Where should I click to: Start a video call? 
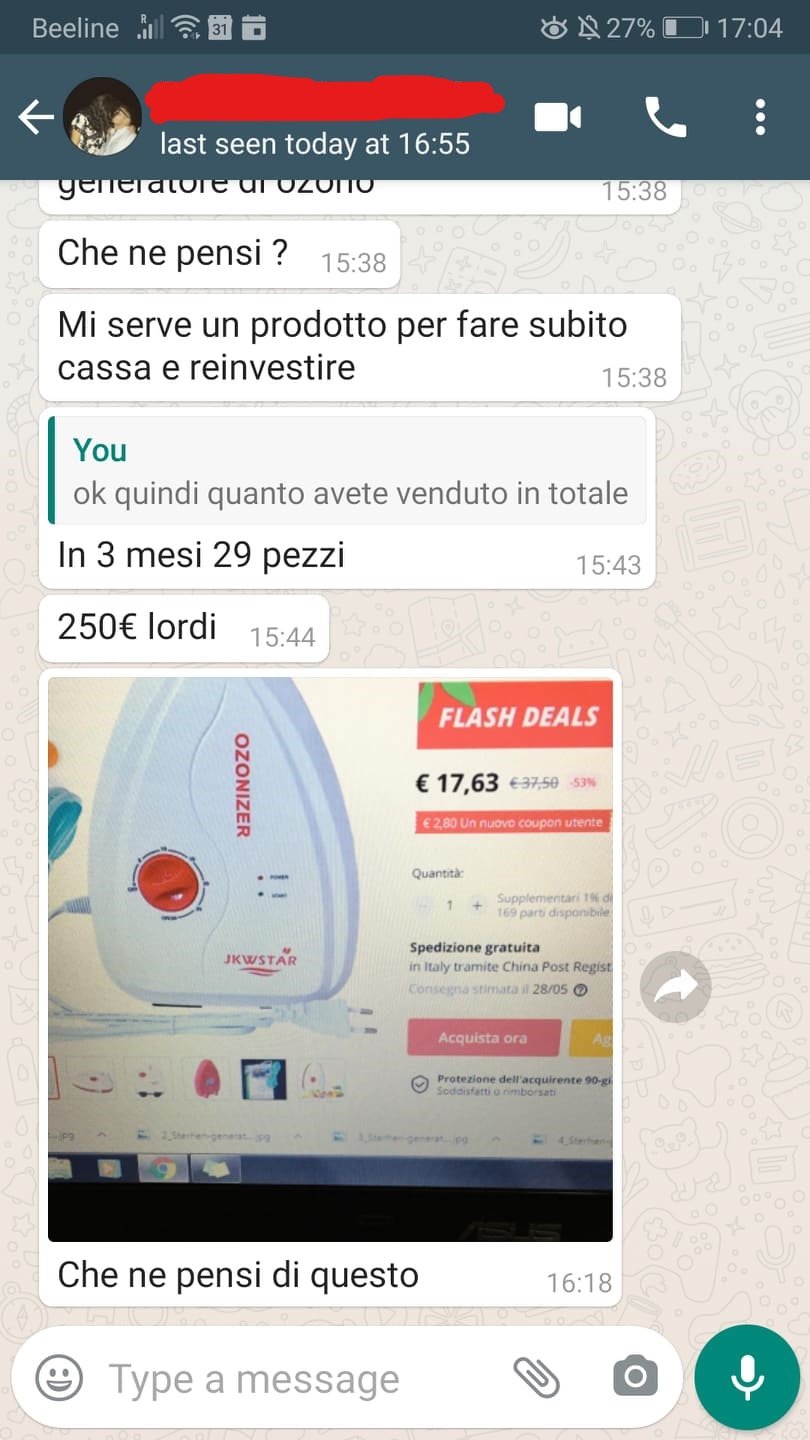pyautogui.click(x=557, y=117)
